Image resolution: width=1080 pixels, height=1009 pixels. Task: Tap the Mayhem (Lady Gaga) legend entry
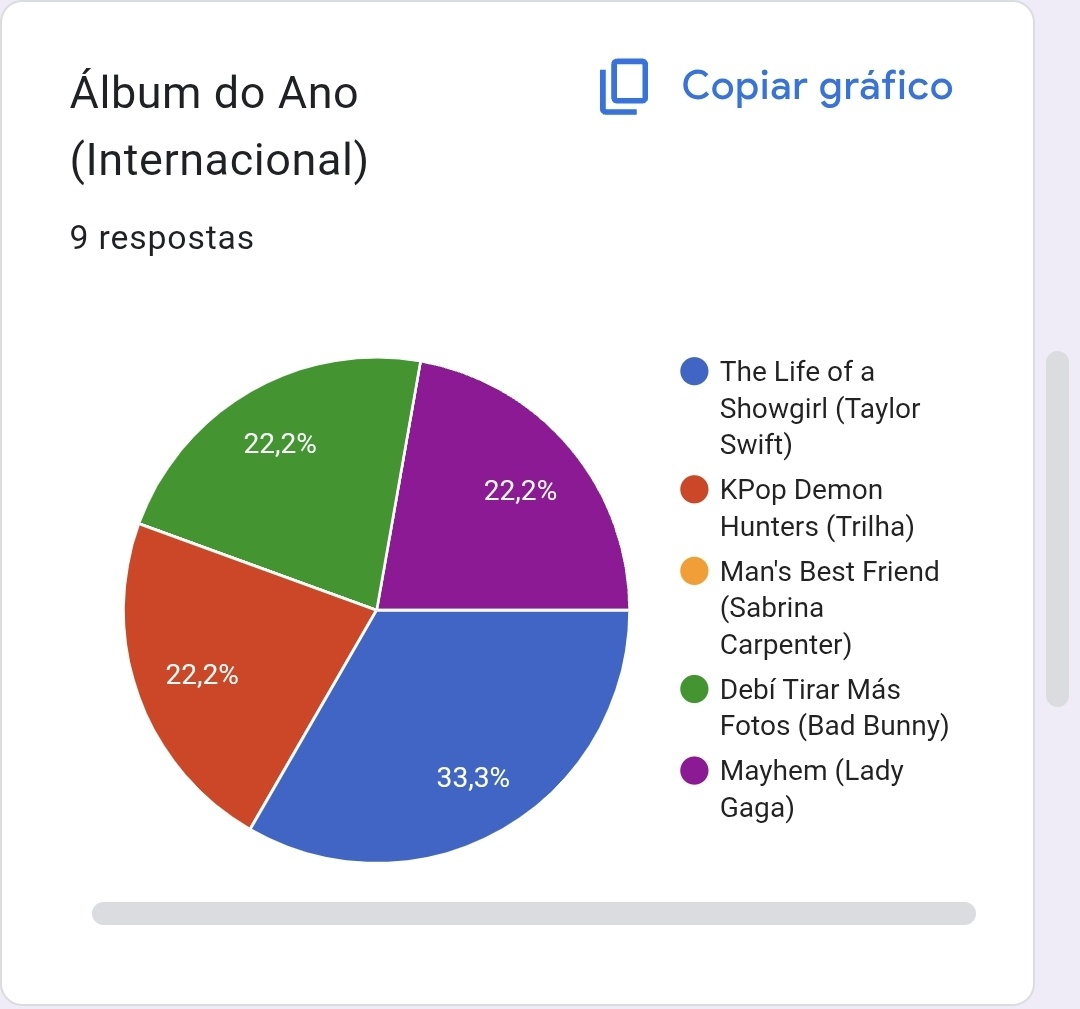coord(792,789)
